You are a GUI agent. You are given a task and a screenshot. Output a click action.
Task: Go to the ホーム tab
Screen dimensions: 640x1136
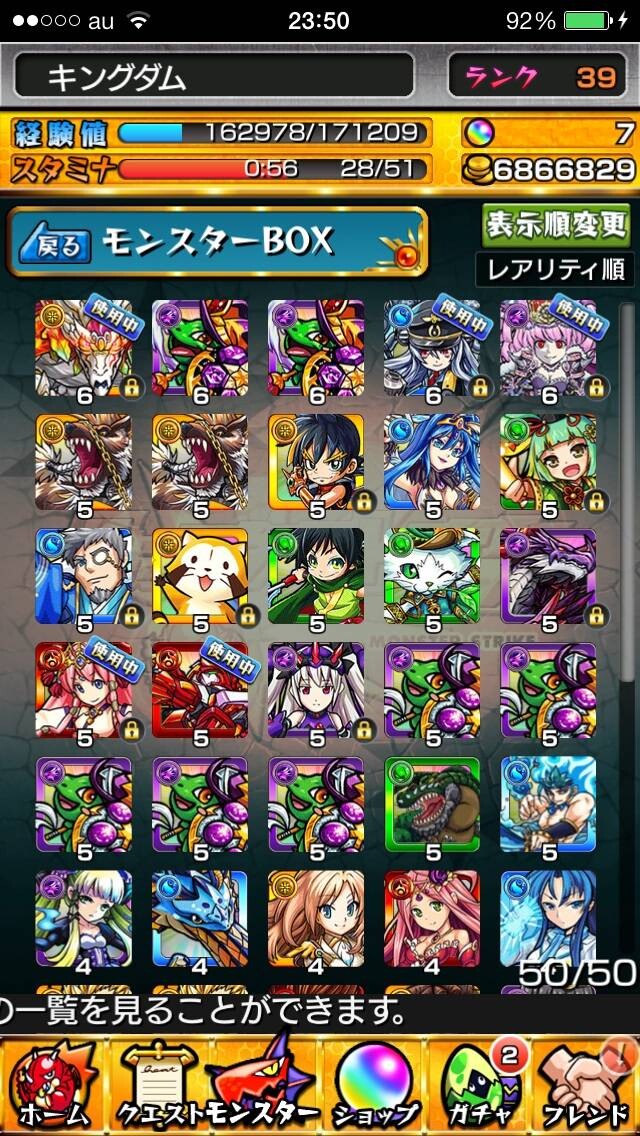coord(52,1085)
